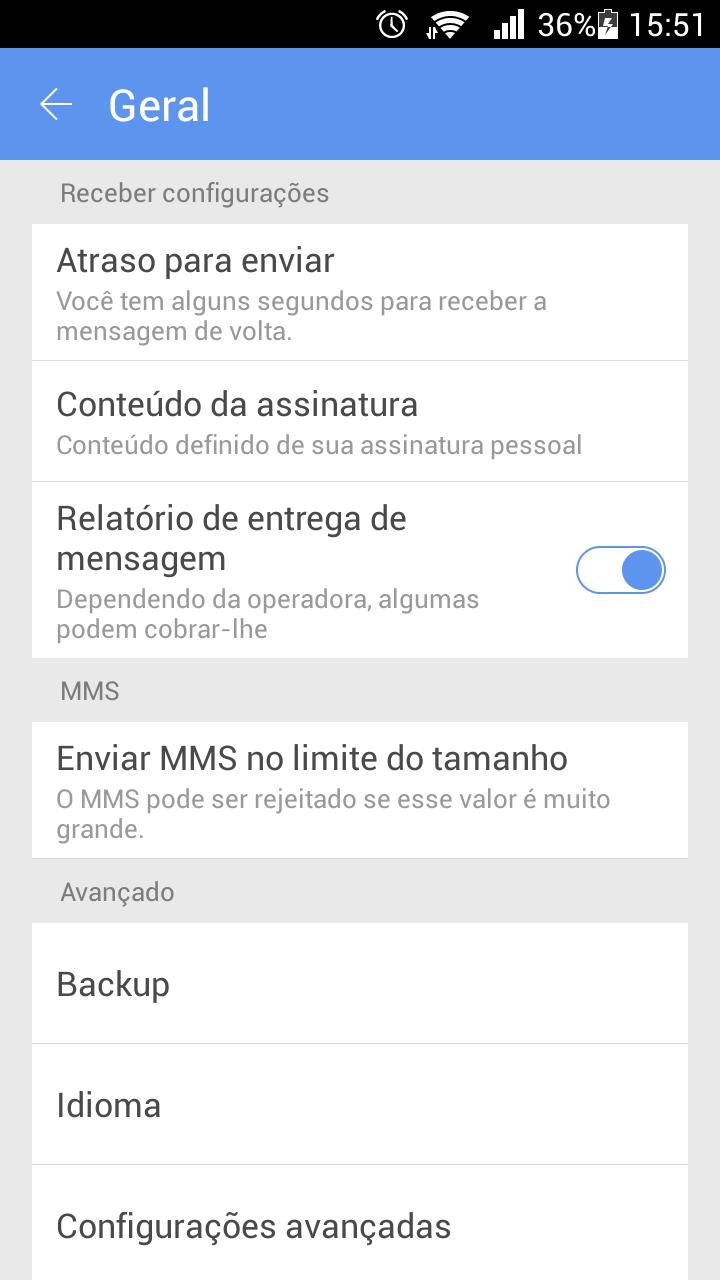Viewport: 720px width, 1280px height.
Task: Tap the blue switch next to Relatório de entrega
Action: click(621, 568)
